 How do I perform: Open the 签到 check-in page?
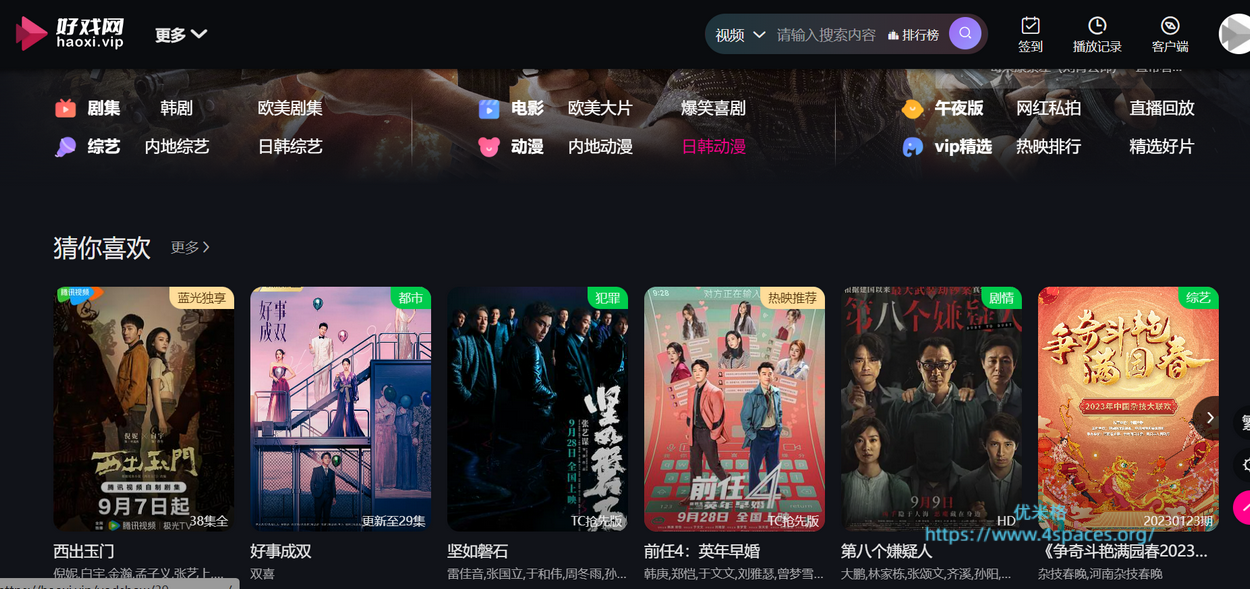pyautogui.click(x=1030, y=34)
